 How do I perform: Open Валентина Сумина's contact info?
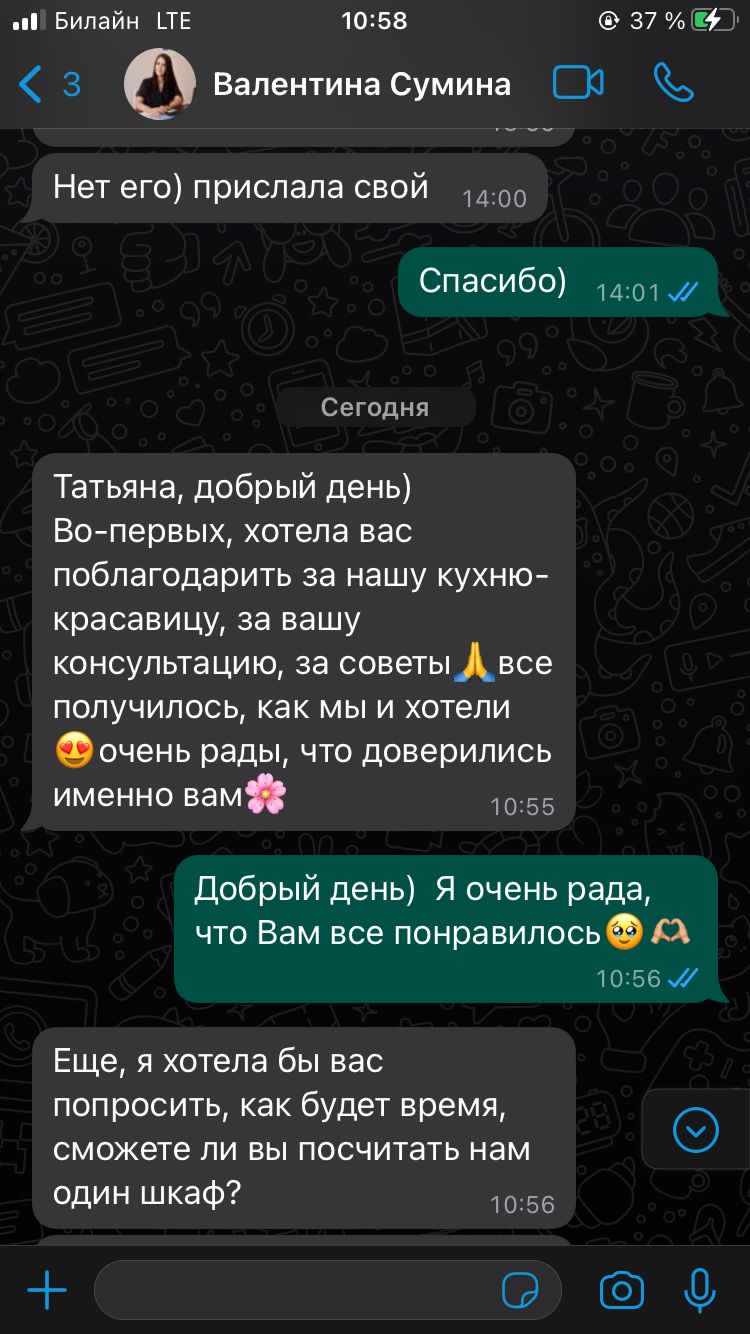coord(361,85)
